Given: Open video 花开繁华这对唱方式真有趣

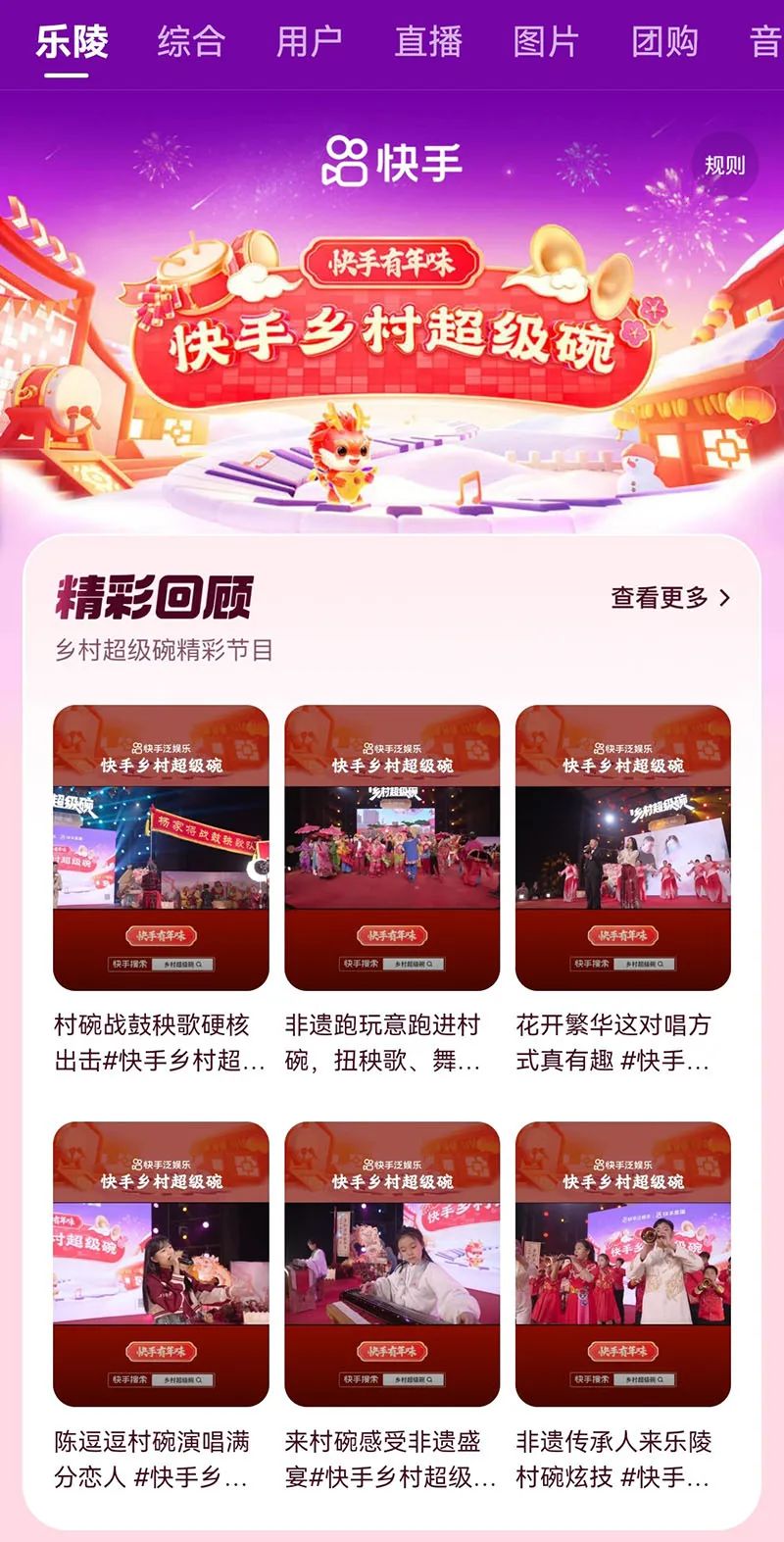Looking at the screenshot, I should click(623, 848).
